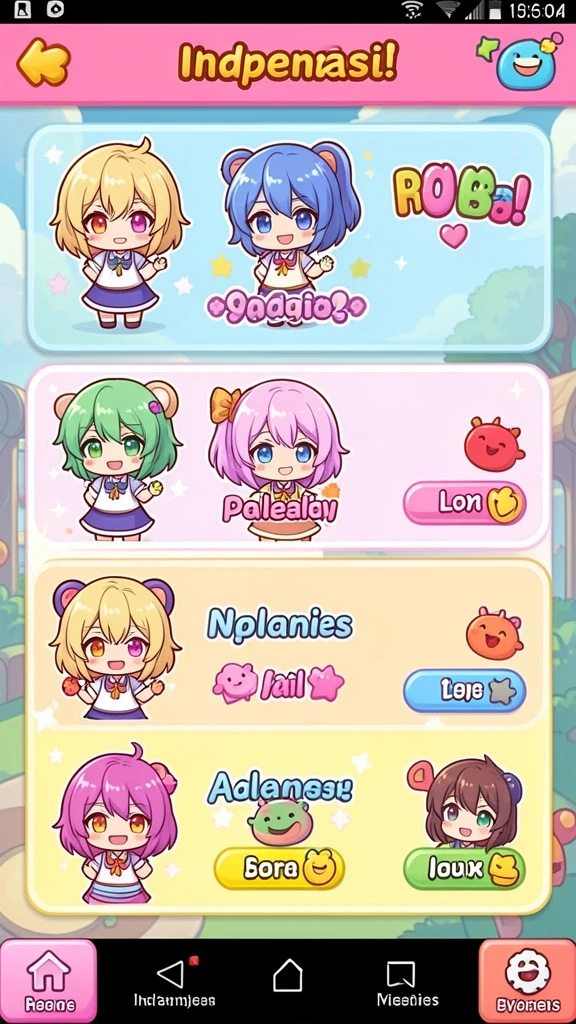Screen dimensions: 576x1024
Task: Open the Bvoneis tab
Action: coord(528,982)
